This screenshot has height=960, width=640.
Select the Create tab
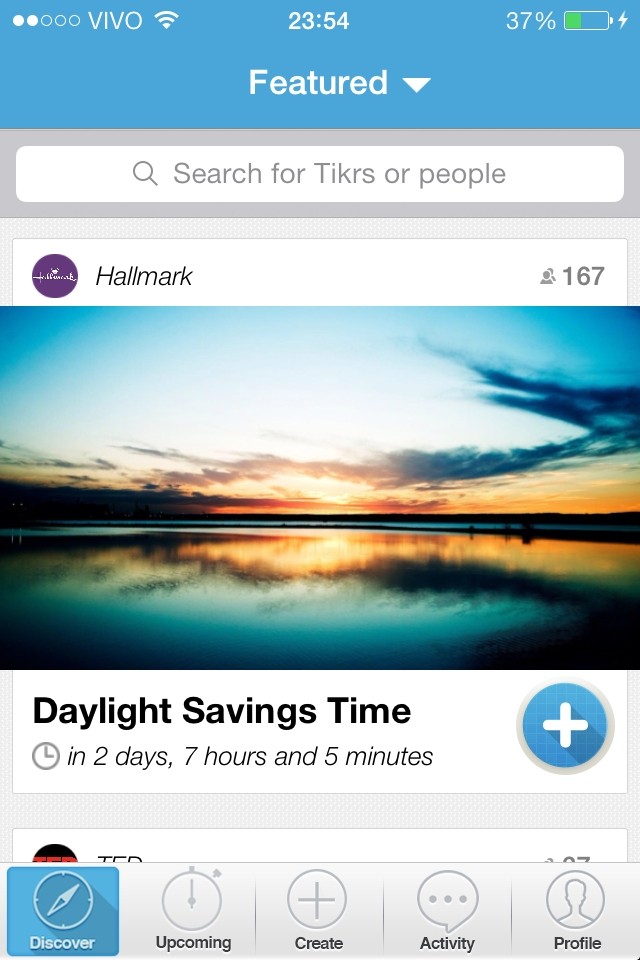(318, 911)
